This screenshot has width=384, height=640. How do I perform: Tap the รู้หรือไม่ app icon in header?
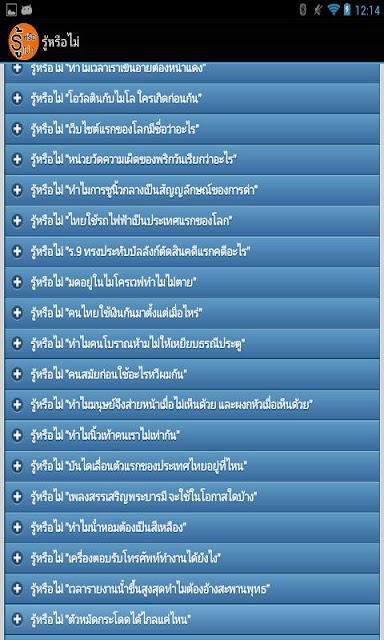click(x=23, y=42)
